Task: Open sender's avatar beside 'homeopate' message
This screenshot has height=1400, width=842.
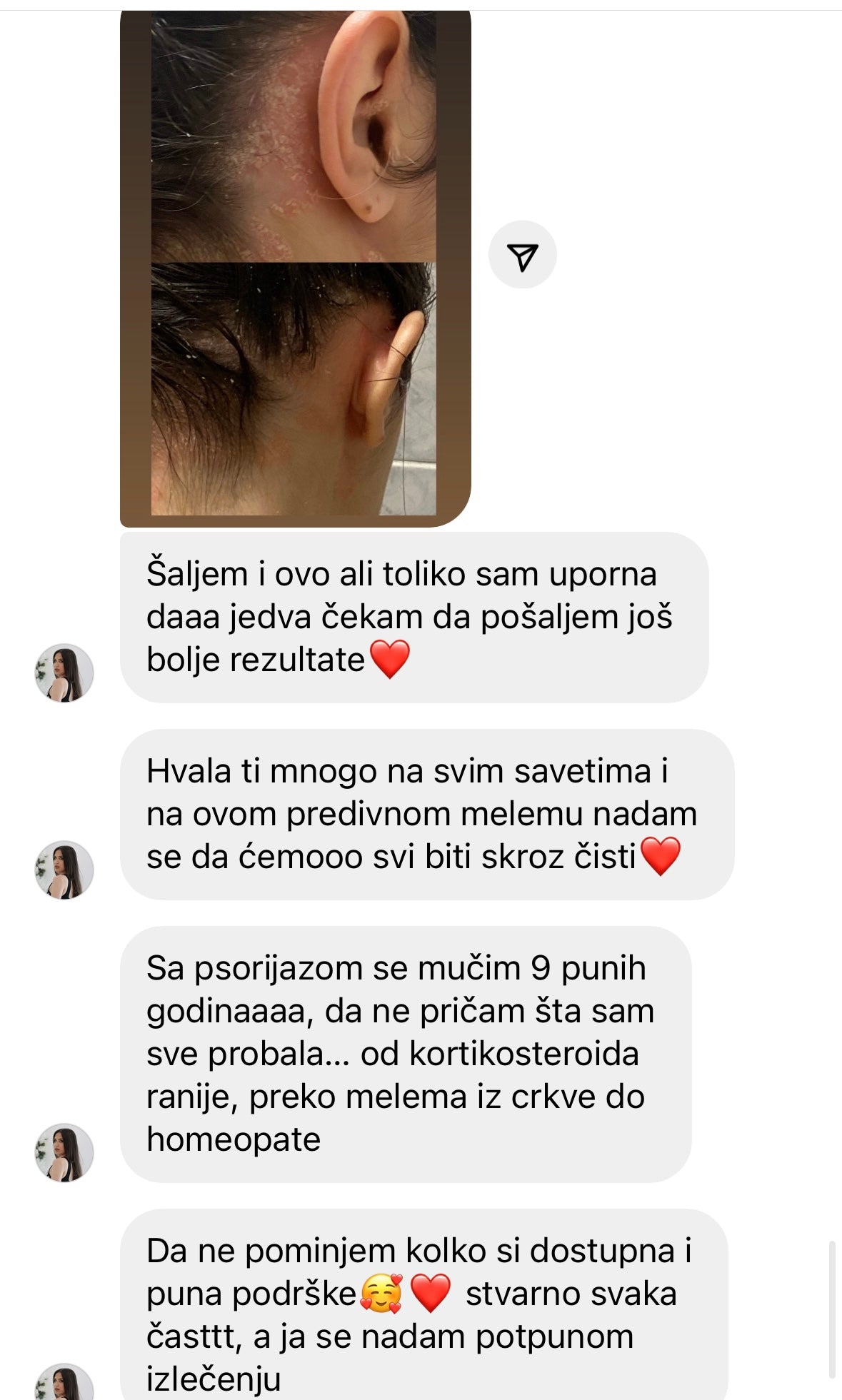Action: pos(64,1152)
